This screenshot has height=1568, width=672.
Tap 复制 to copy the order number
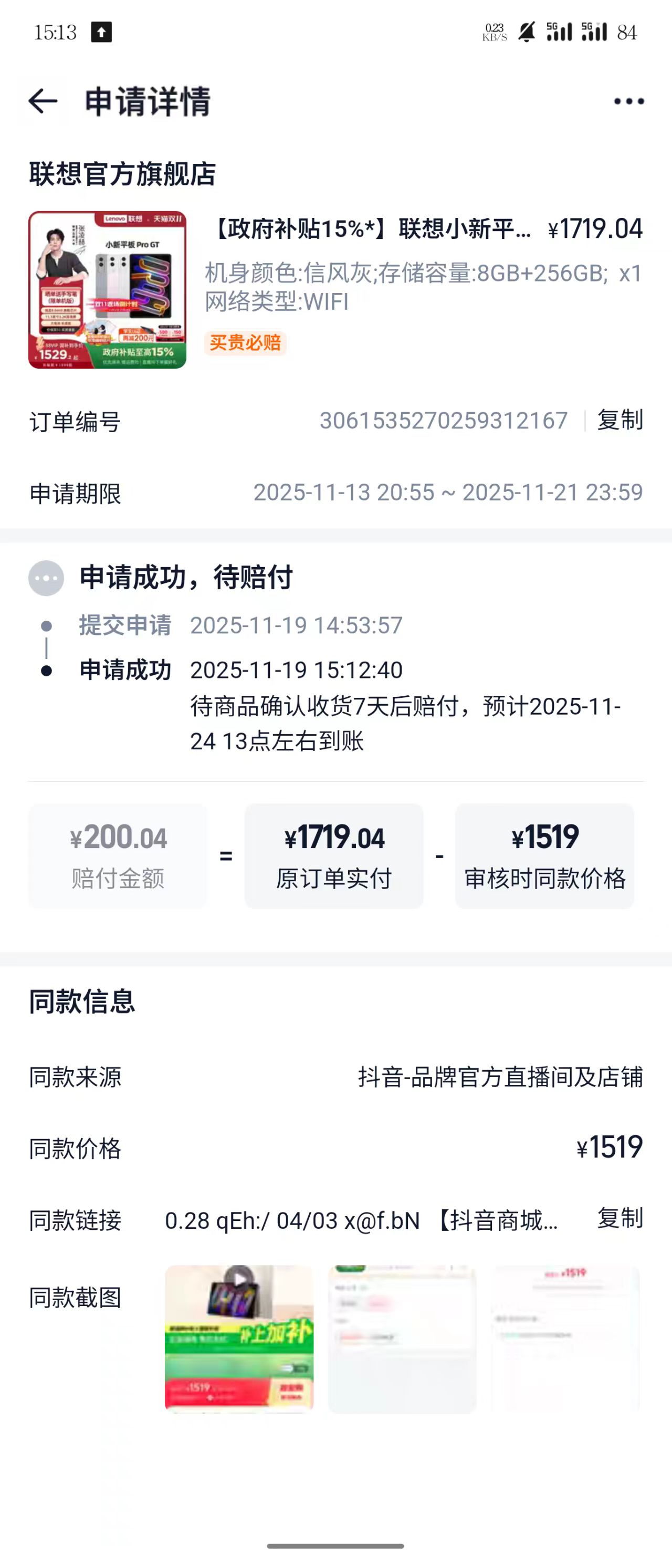[x=620, y=421]
